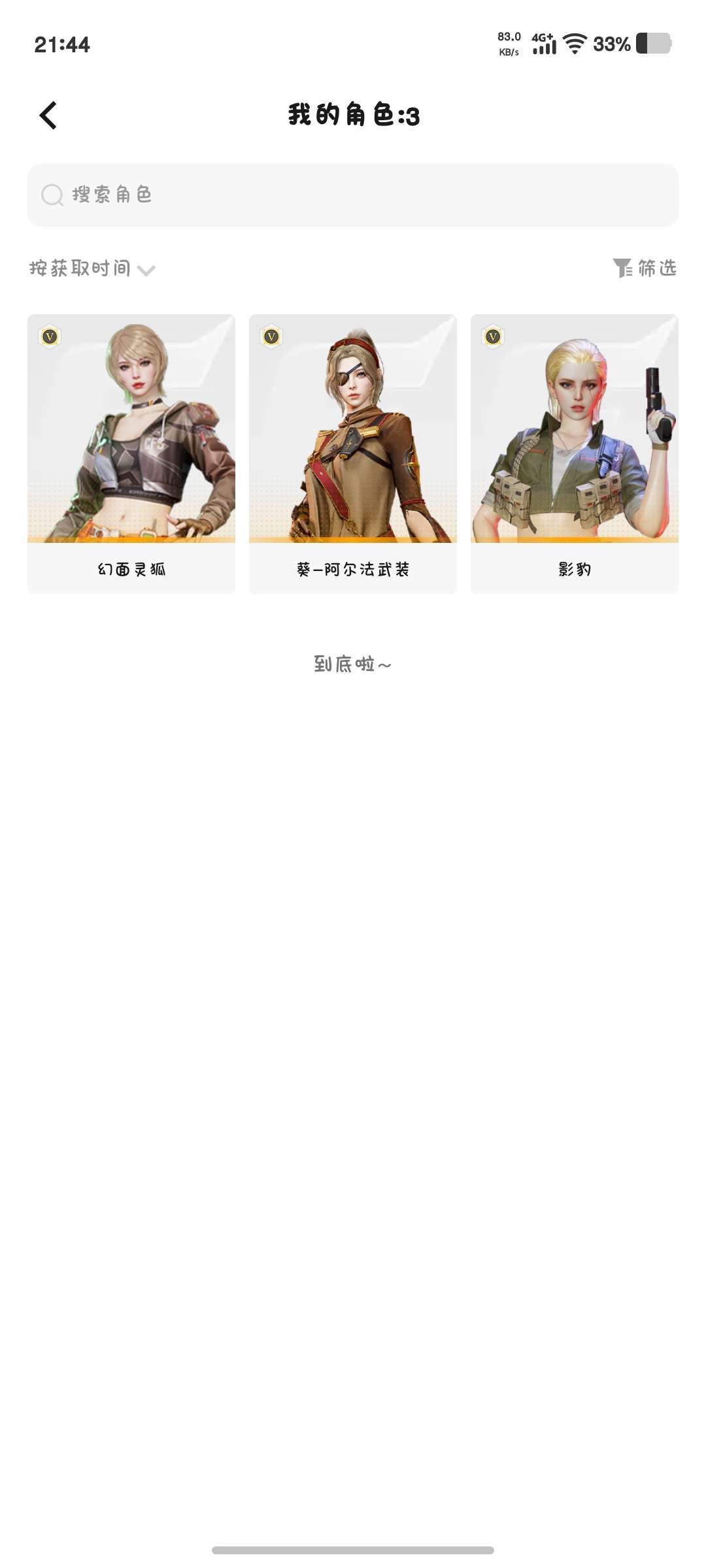This screenshot has width=706, height=1568.
Task: Tap the home indicator bar at bottom
Action: [353, 1550]
